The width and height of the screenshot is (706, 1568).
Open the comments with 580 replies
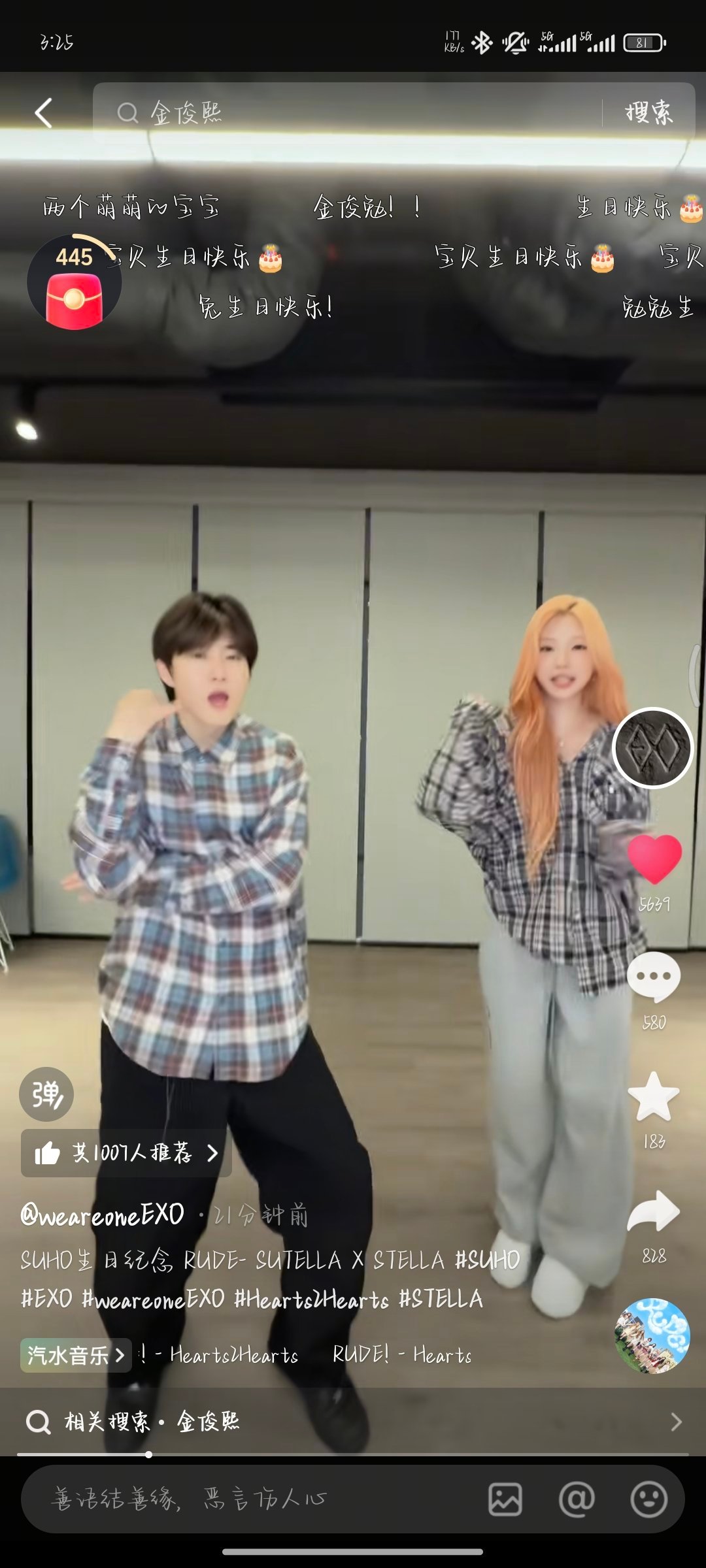(654, 976)
